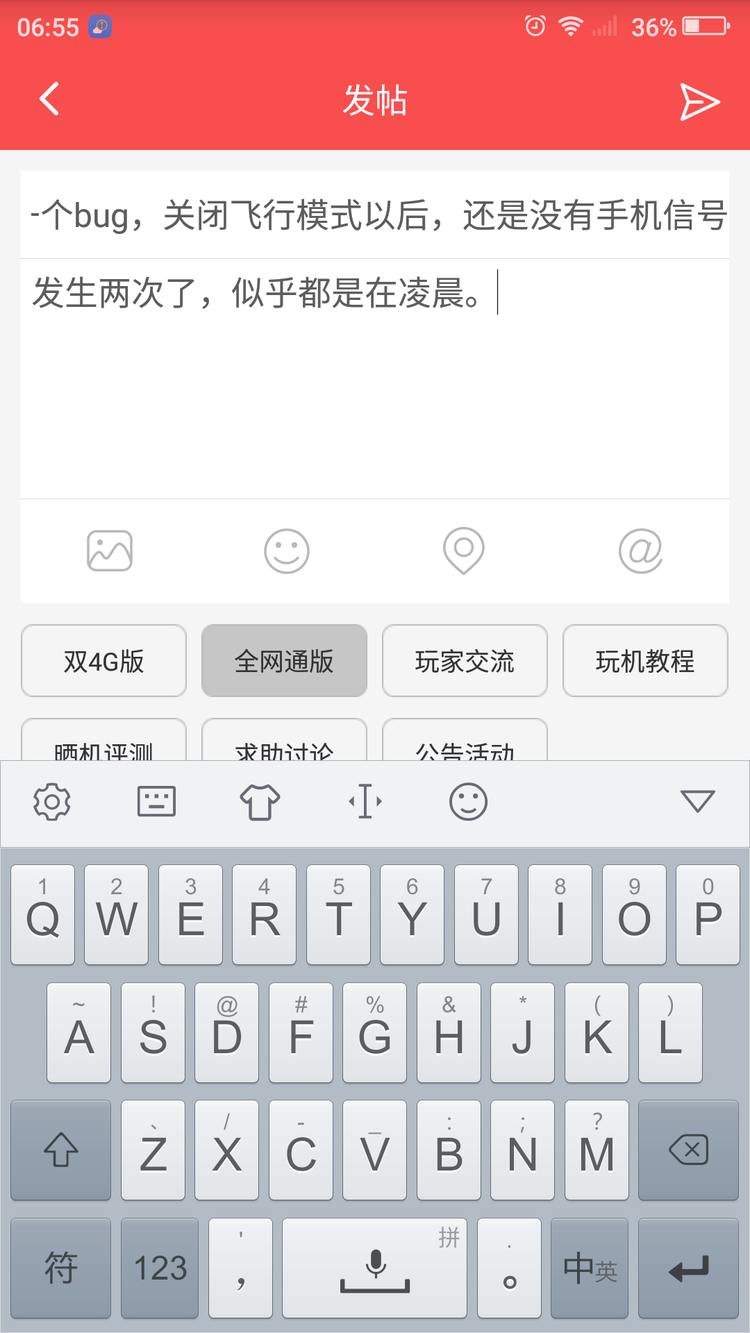This screenshot has height=1333, width=750.
Task: Open keyboard settings with the gear icon
Action: [x=52, y=801]
